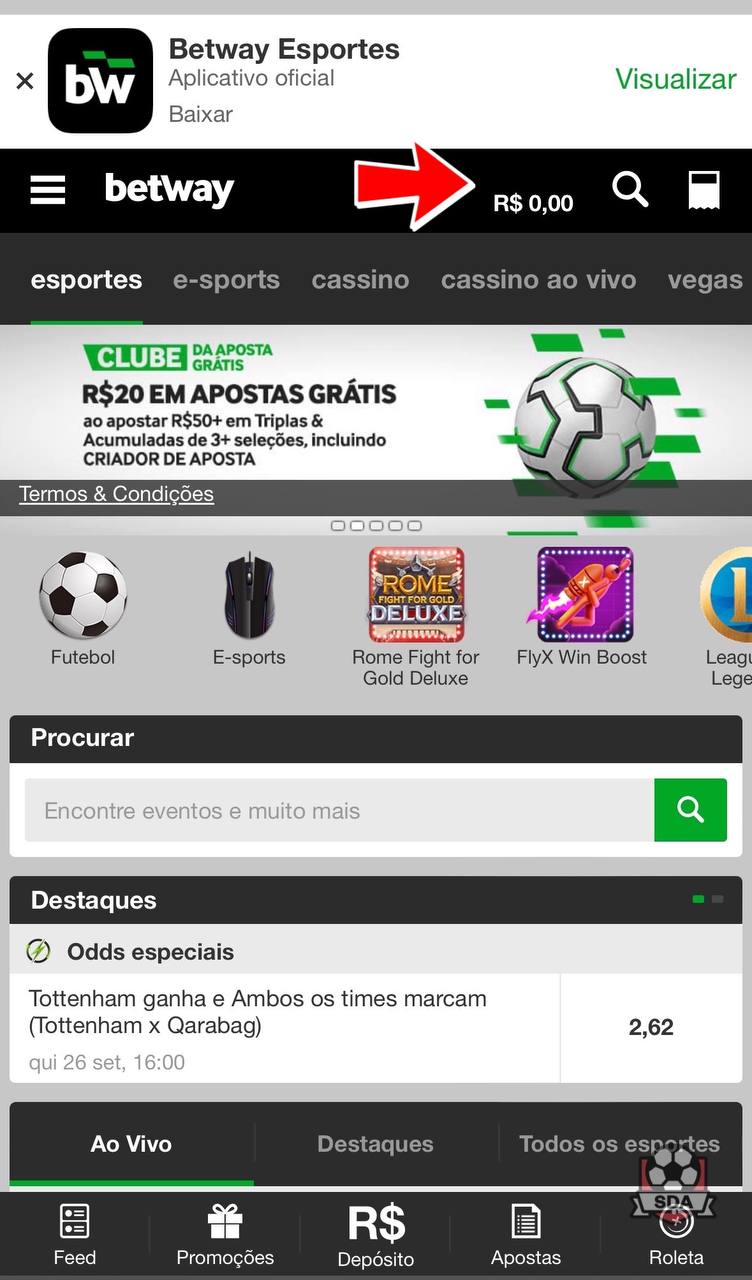Go to Apostas in bottom bar
The width and height of the screenshot is (752, 1280).
(526, 1235)
